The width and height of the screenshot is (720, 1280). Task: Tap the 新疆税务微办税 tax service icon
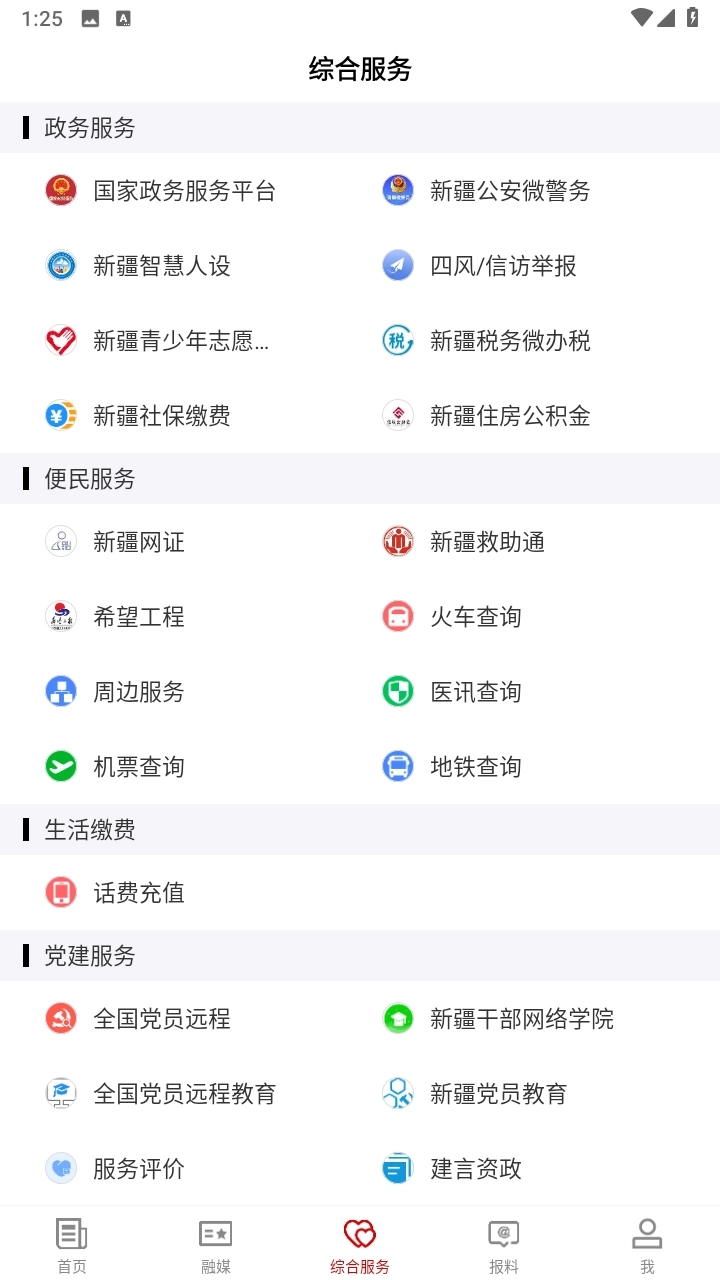pos(398,341)
